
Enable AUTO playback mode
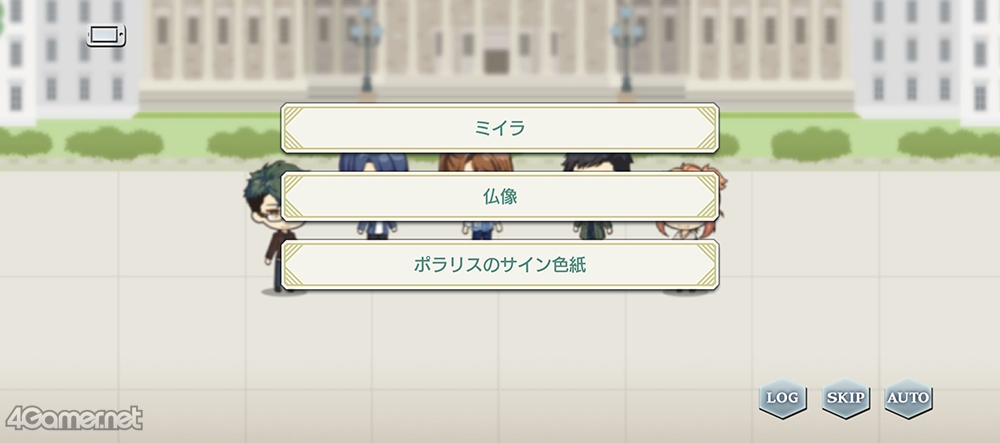coord(909,398)
